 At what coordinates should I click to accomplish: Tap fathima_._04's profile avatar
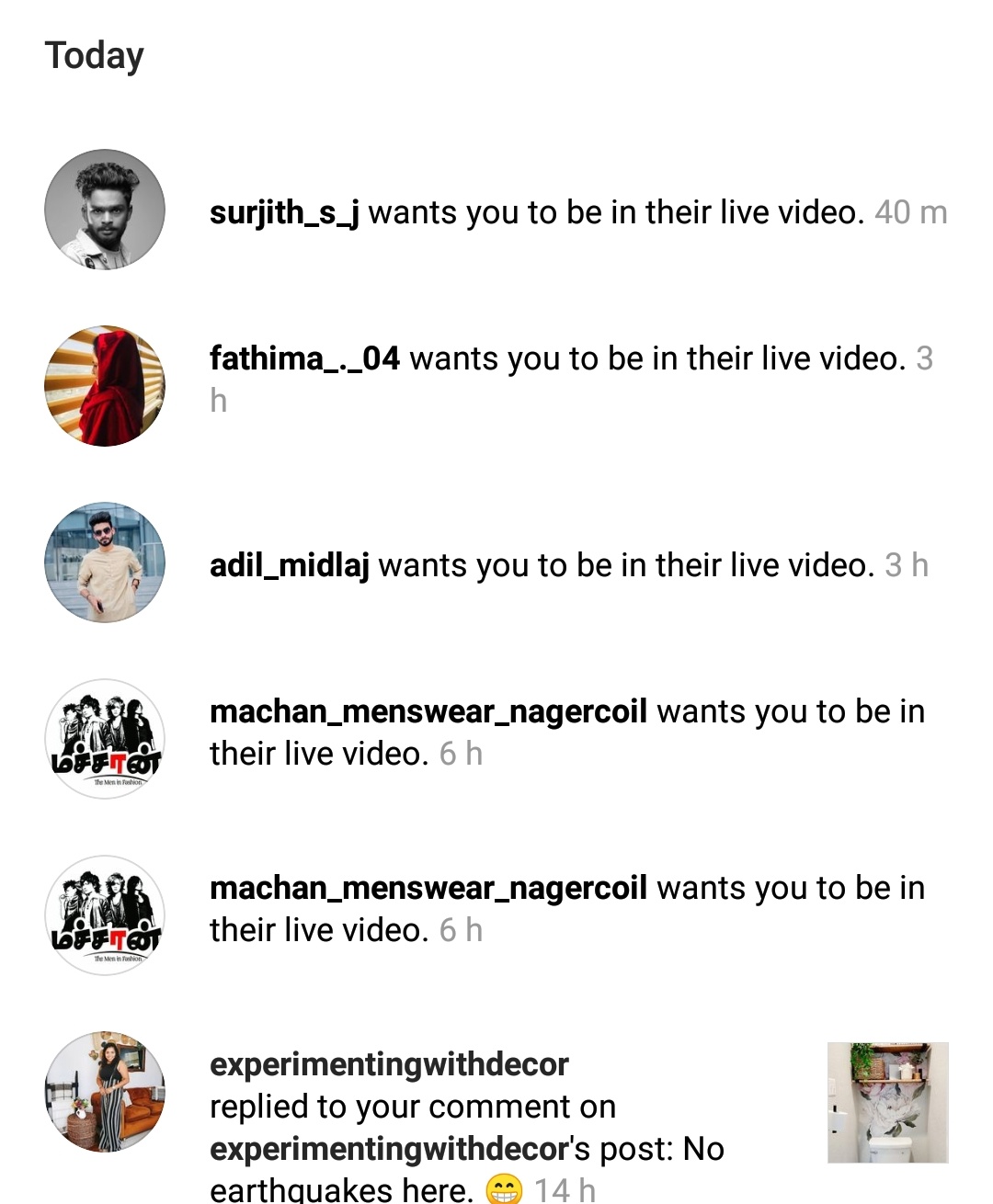click(x=105, y=386)
